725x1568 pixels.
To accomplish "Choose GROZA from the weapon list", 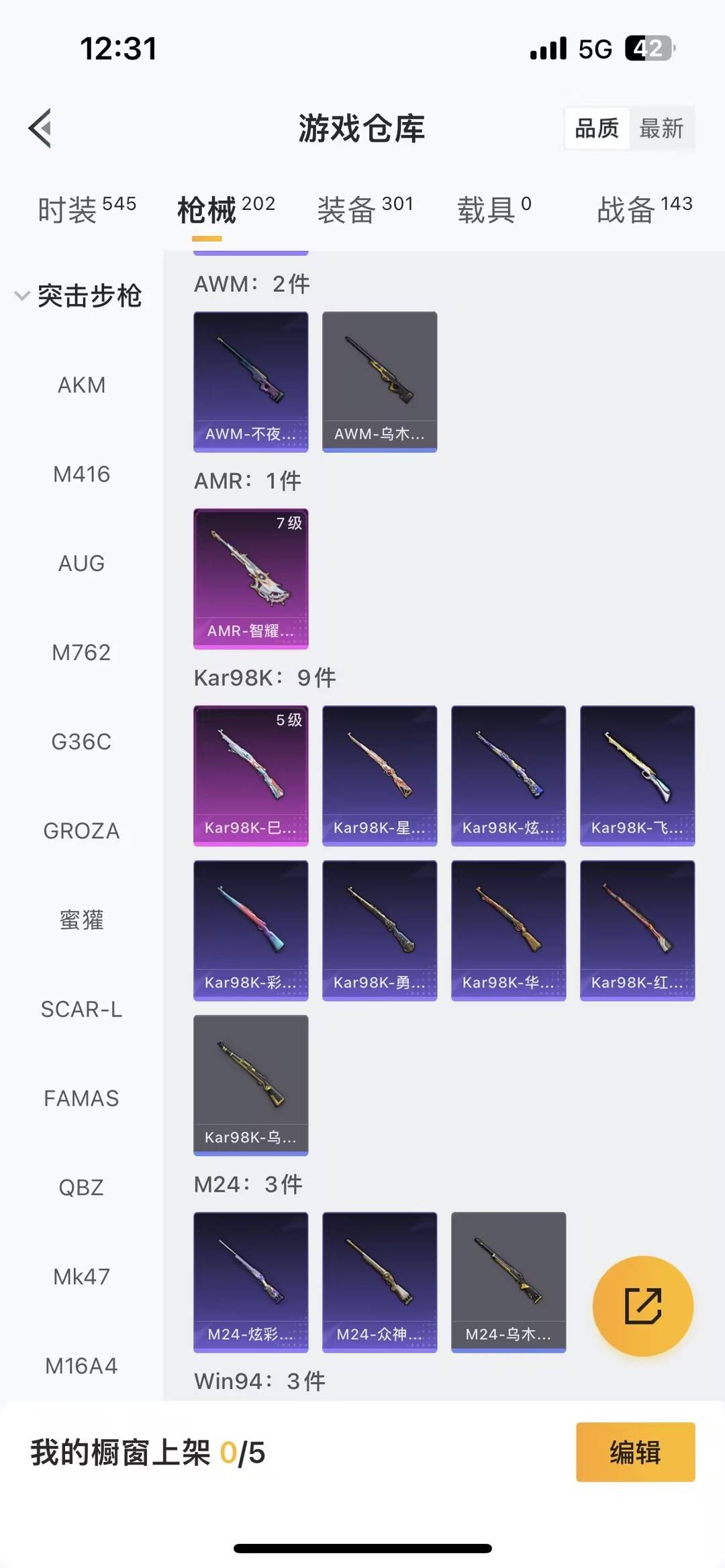I will click(x=81, y=831).
